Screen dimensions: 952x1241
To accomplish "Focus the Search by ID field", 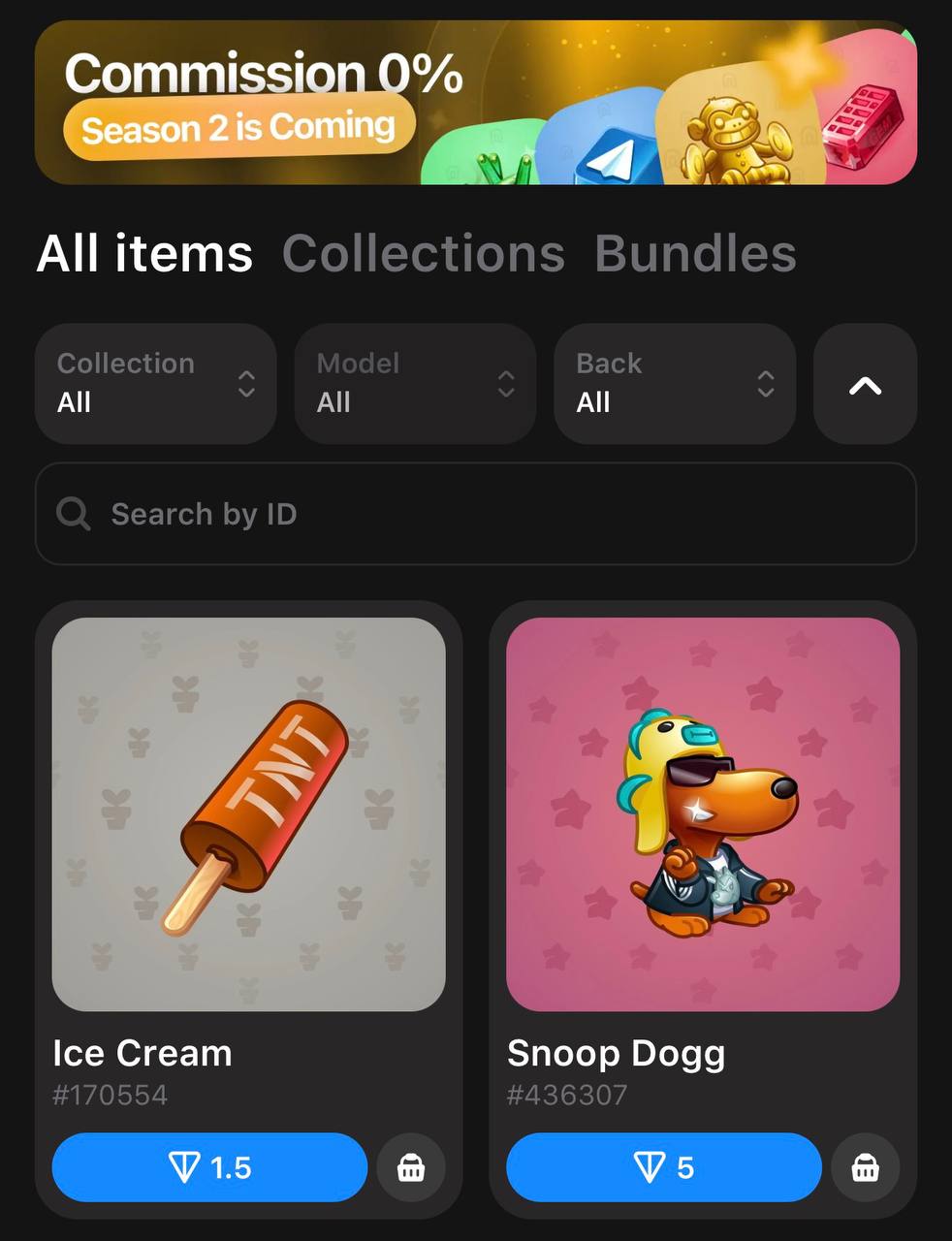I will [475, 514].
